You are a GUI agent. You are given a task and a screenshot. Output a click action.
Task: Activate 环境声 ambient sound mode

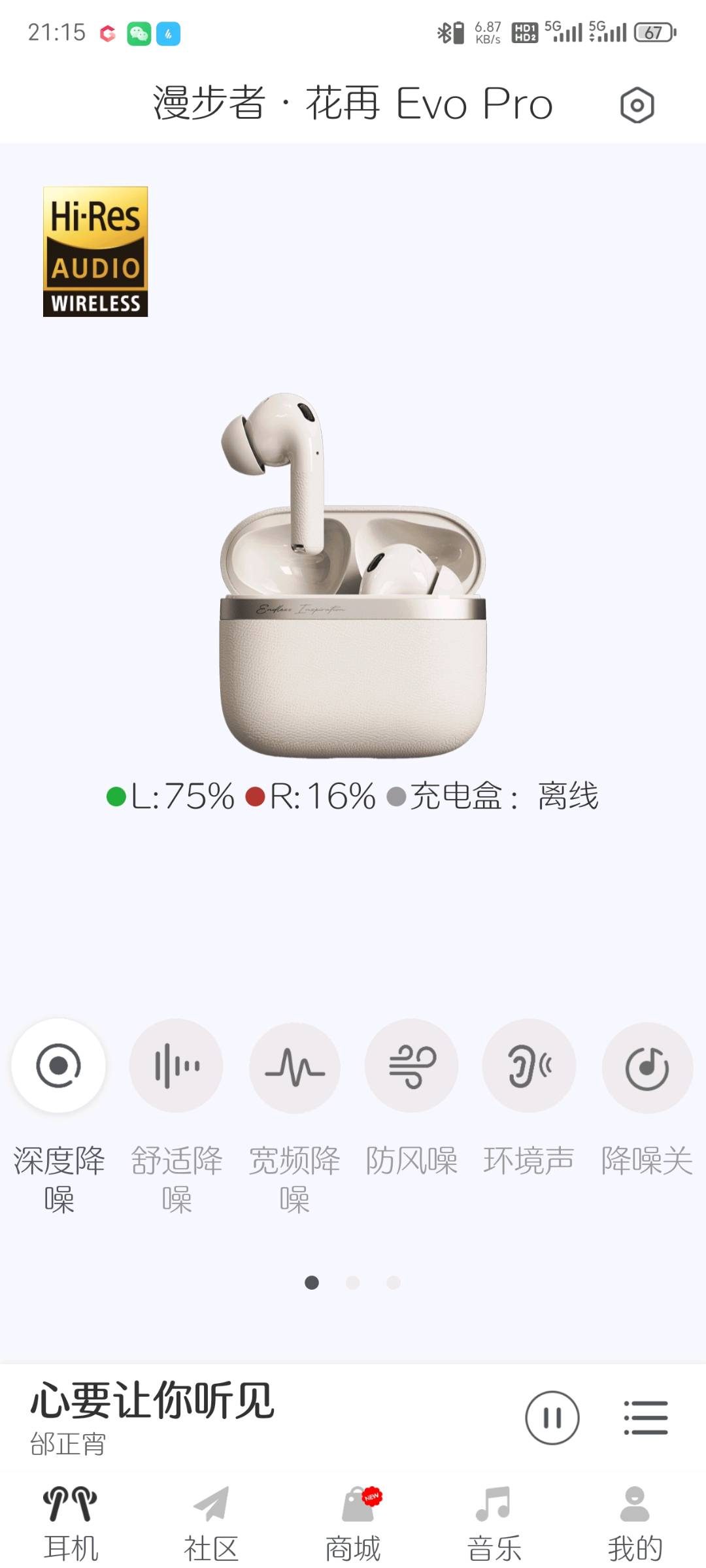point(529,1066)
